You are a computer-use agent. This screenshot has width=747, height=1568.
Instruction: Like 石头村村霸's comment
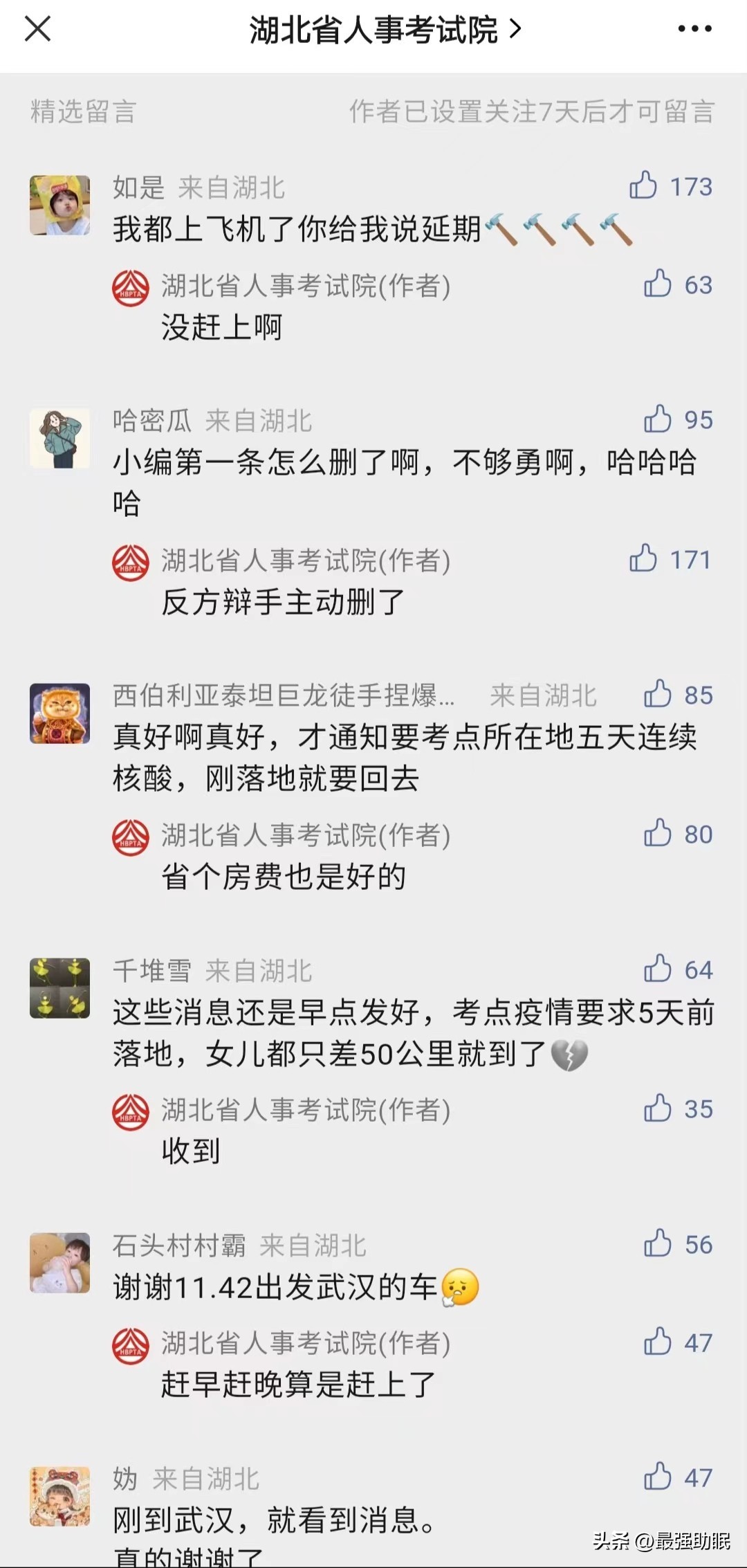point(658,1244)
